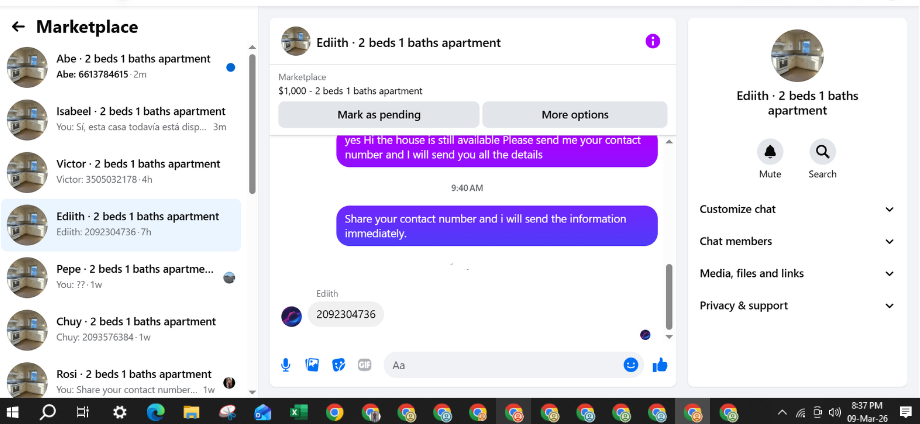Expand Privacy & support section
Viewport: 920px width, 424px height.
pyautogui.click(x=797, y=306)
